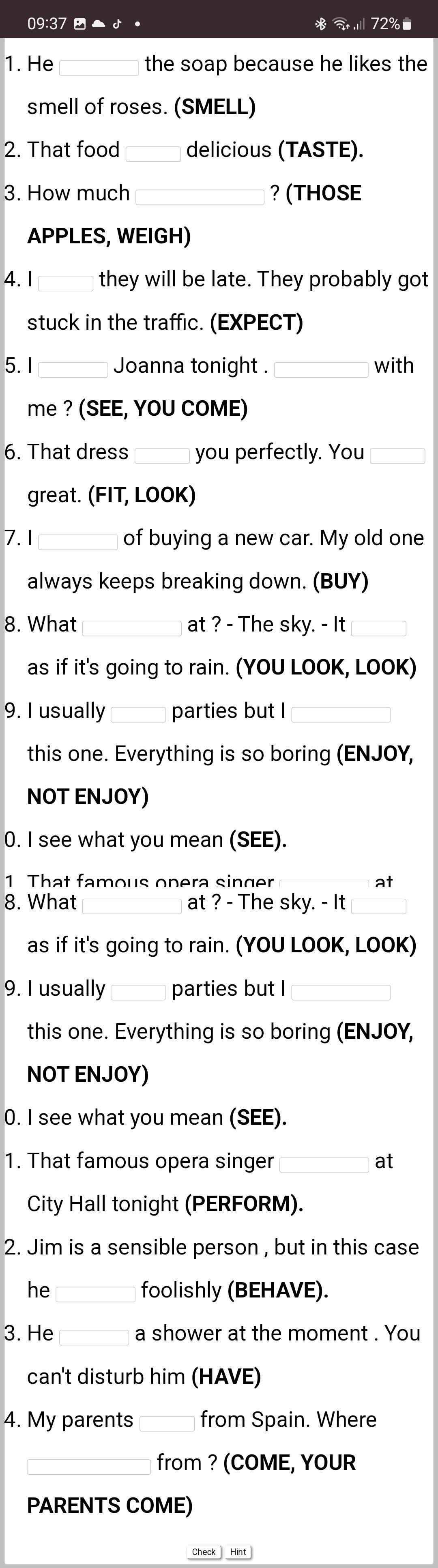
Task: Select the blank before "Joanna tonight"
Action: 73,369
